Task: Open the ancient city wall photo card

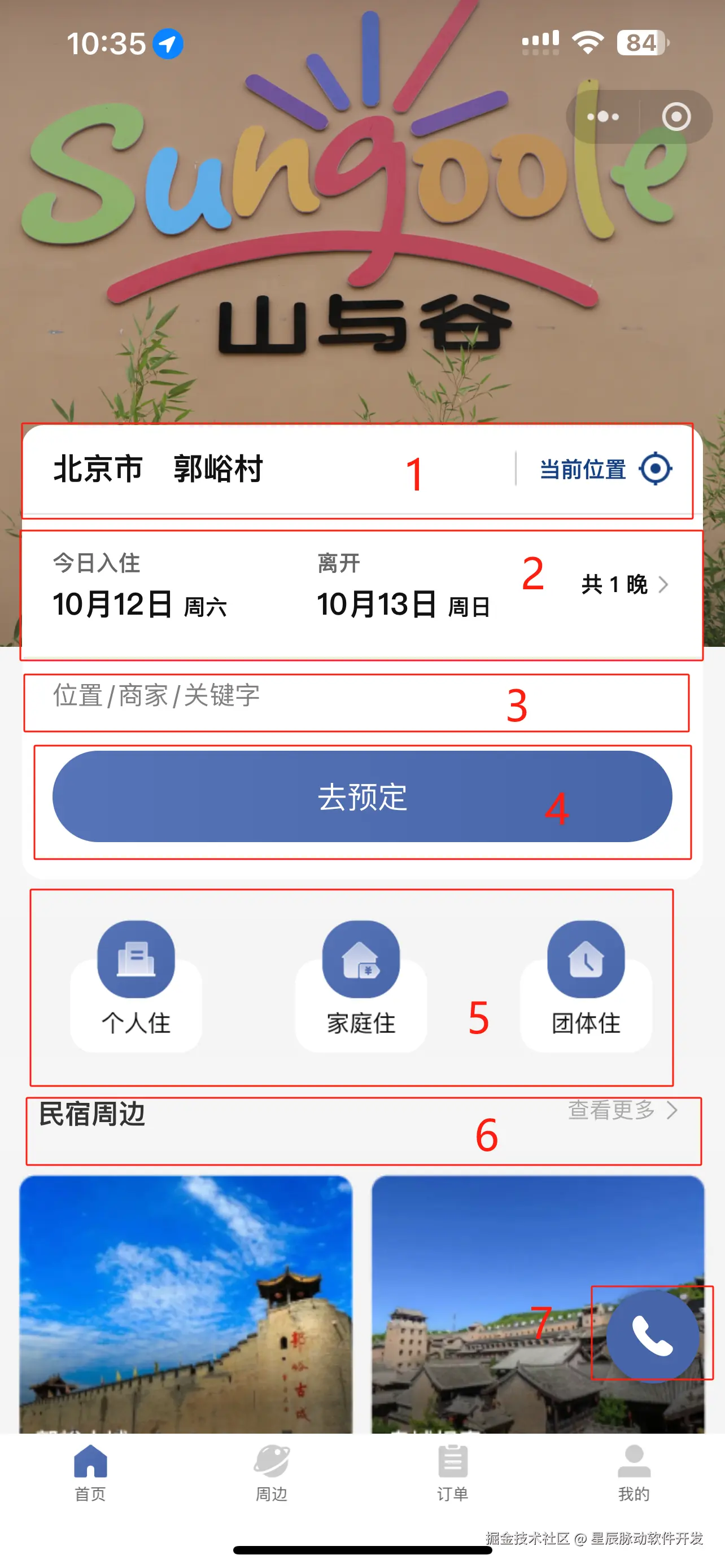Action: click(186, 1303)
